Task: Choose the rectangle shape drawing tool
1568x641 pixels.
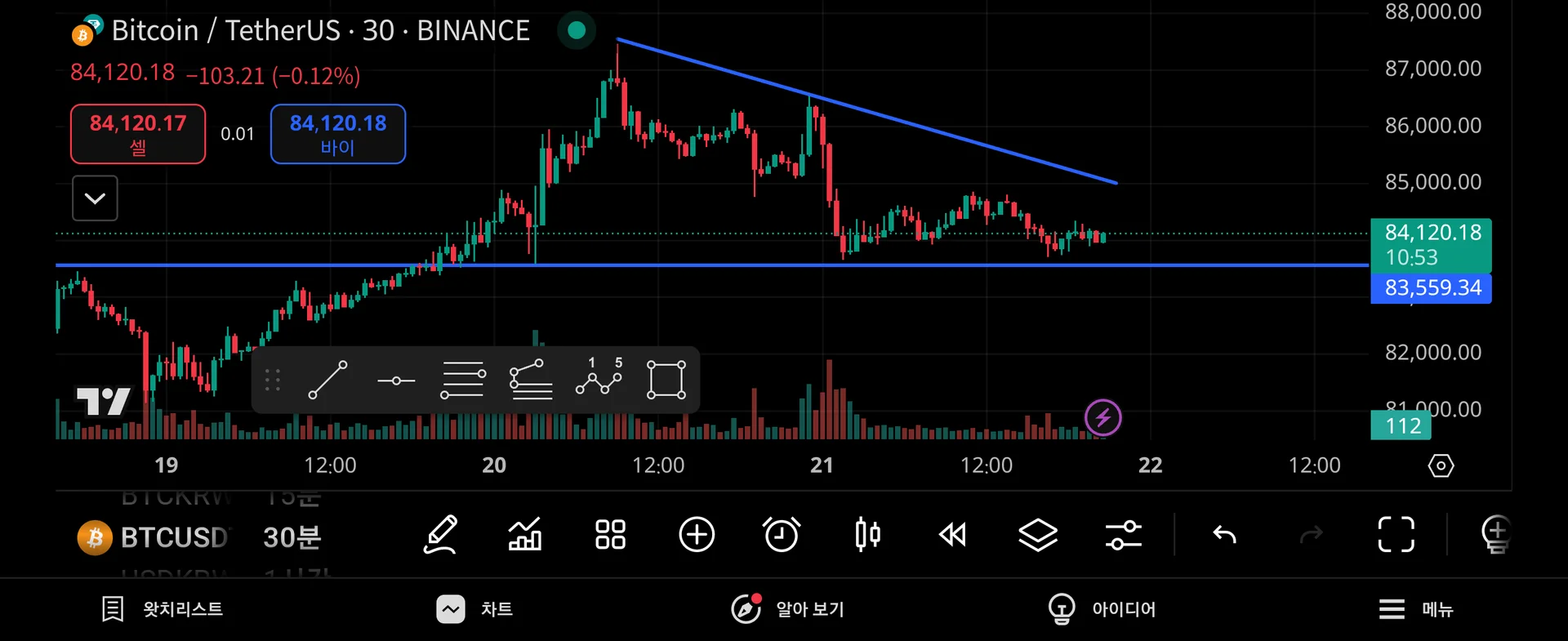Action: [x=666, y=380]
